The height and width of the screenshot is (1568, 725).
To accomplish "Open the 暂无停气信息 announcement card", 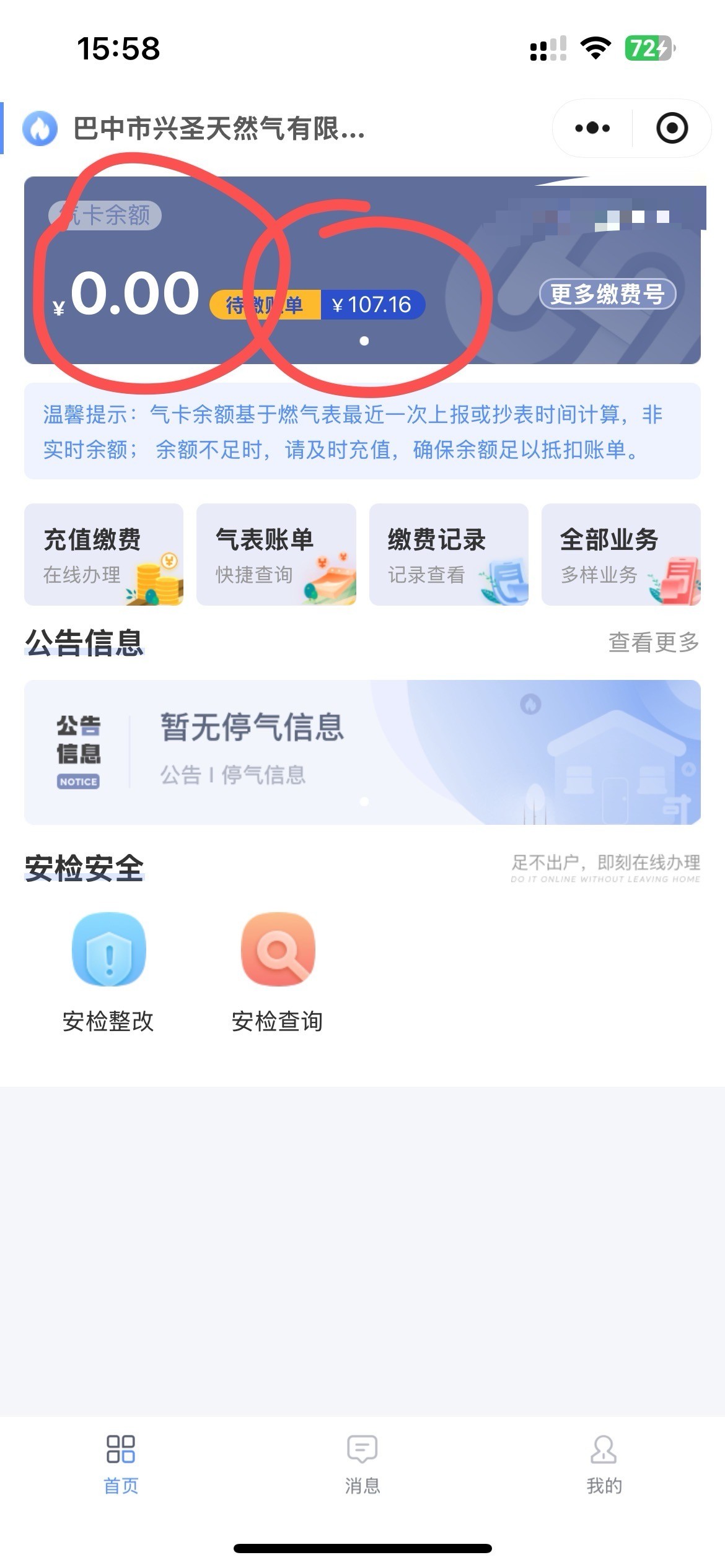I will click(362, 752).
